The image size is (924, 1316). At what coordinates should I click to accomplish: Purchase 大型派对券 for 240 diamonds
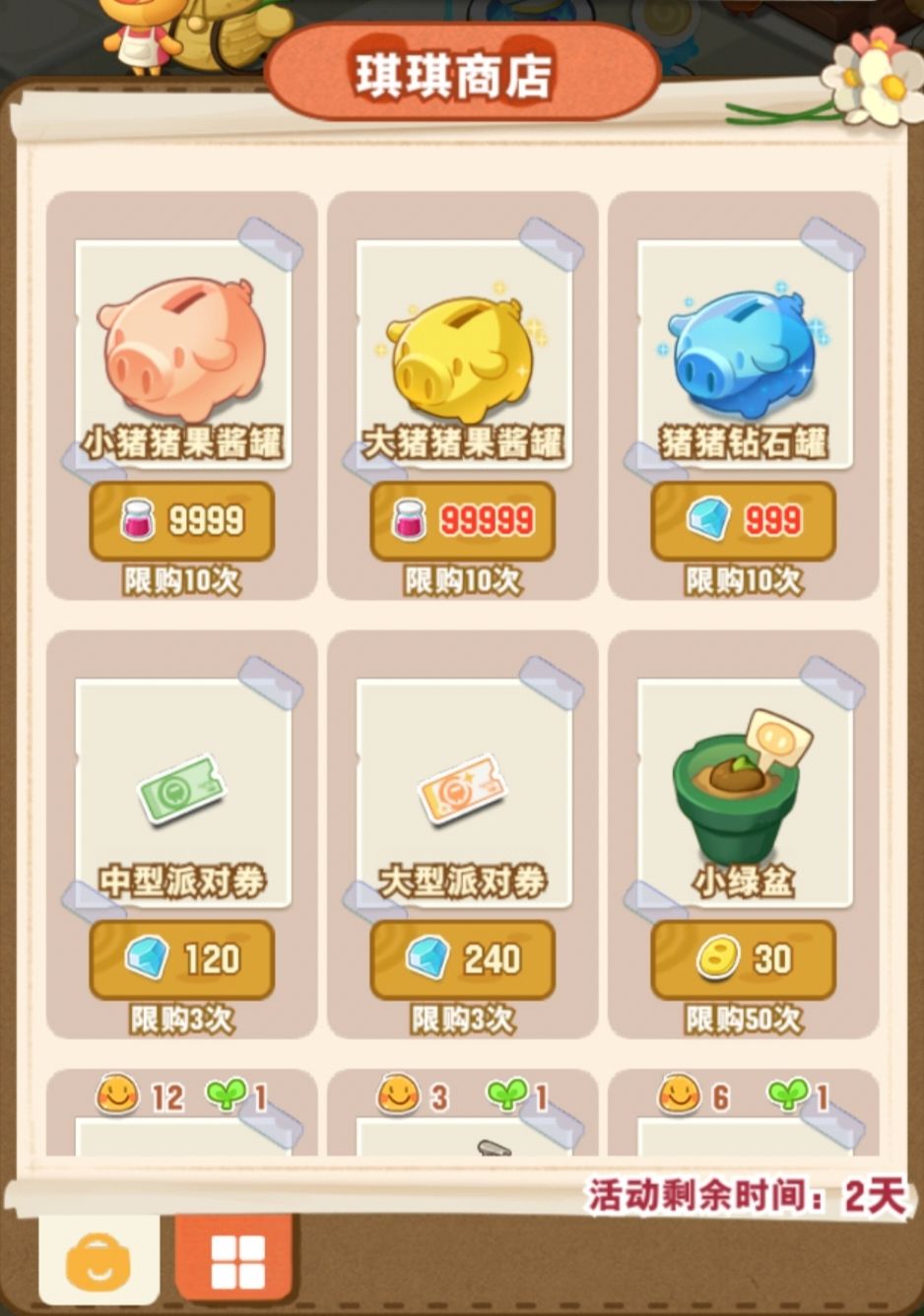pos(460,957)
